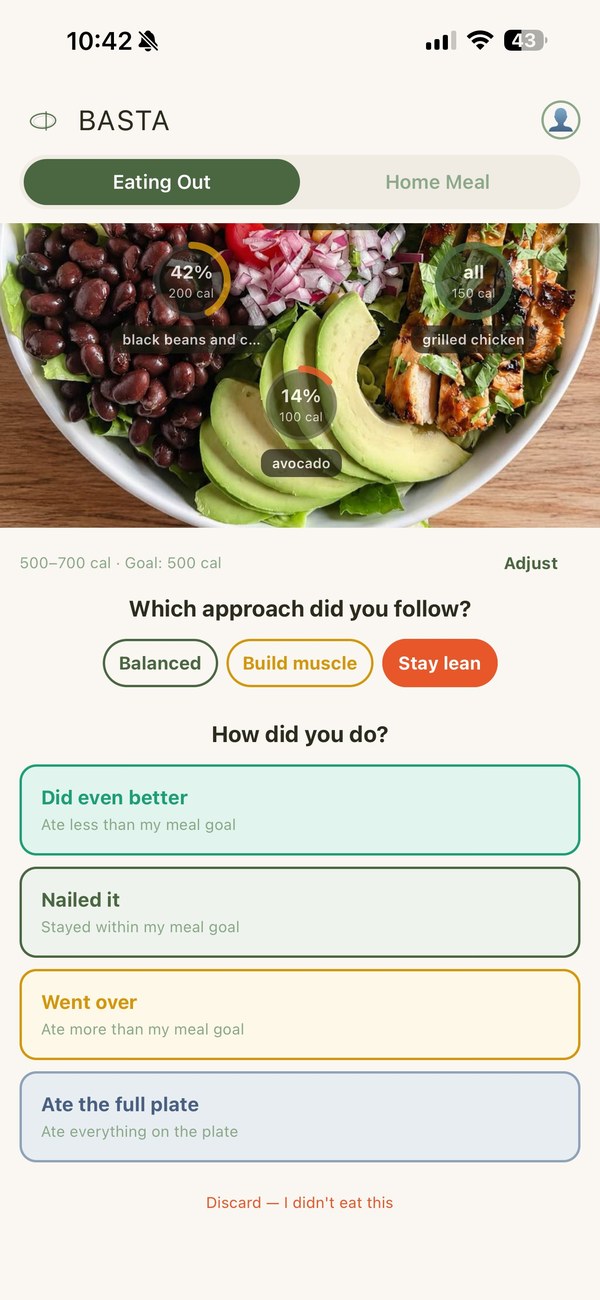Viewport: 600px width, 1300px height.
Task: Choose the Build muscle approach chip
Action: point(300,663)
